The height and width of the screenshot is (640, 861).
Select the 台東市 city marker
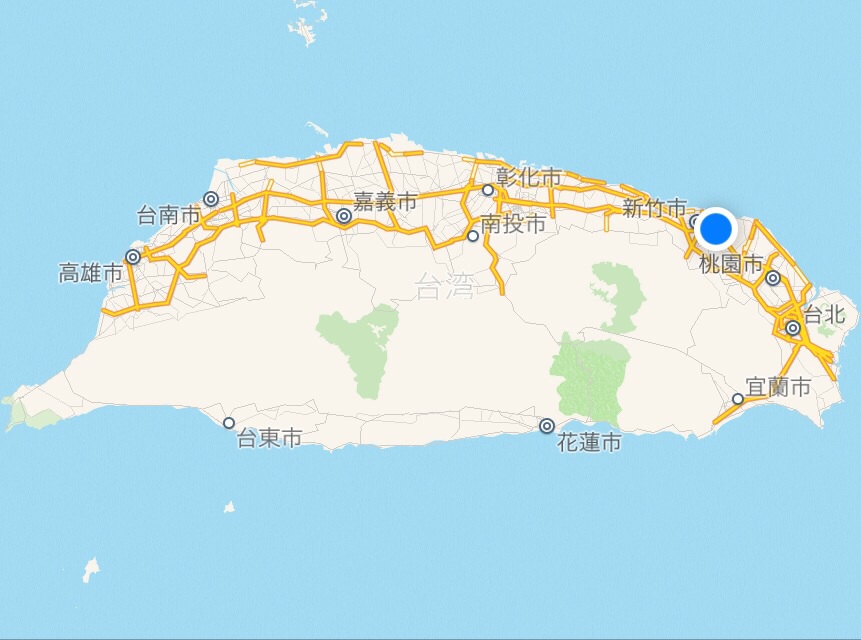(x=229, y=423)
